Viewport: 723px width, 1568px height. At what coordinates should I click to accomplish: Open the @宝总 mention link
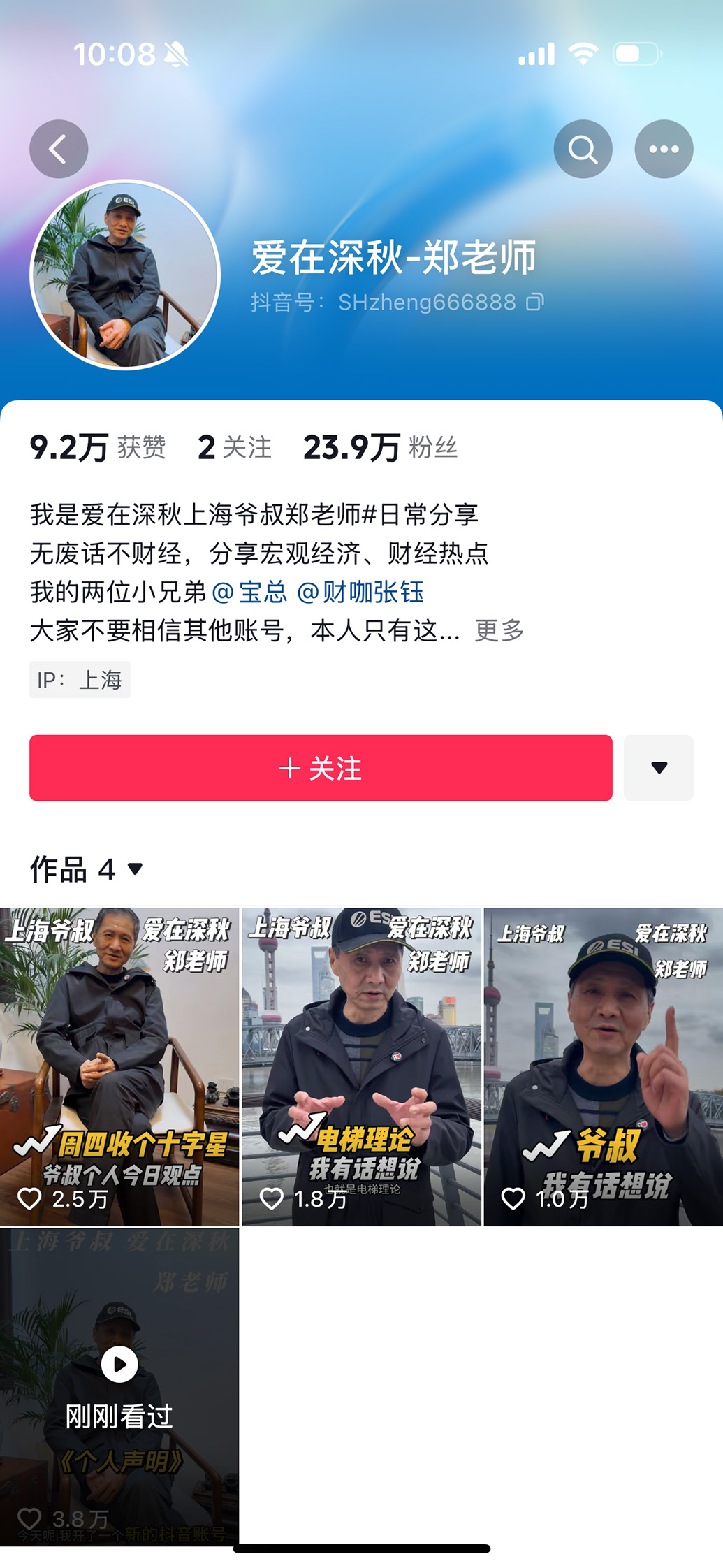[x=249, y=592]
